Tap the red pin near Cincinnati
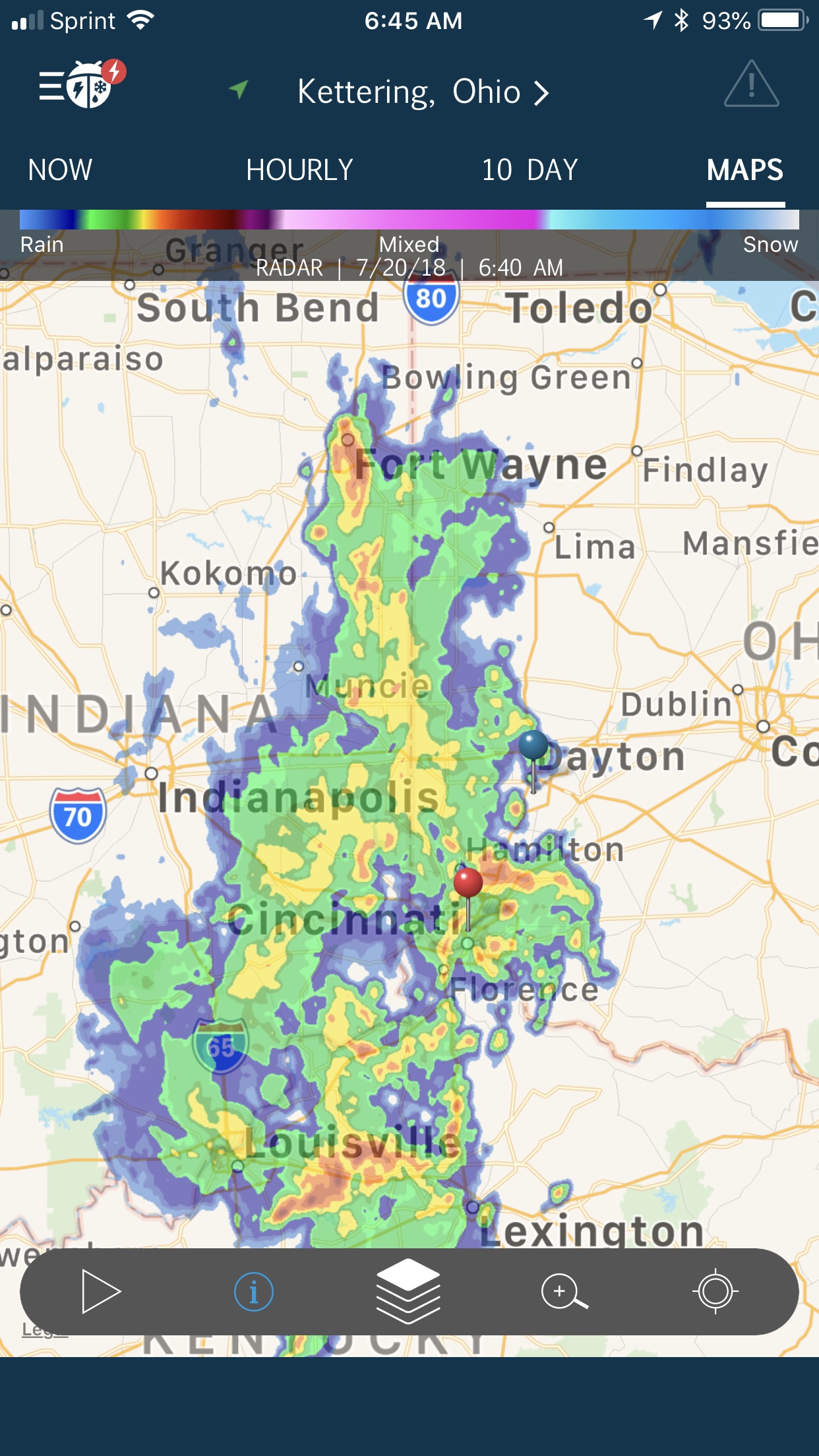819x1456 pixels. point(468,884)
